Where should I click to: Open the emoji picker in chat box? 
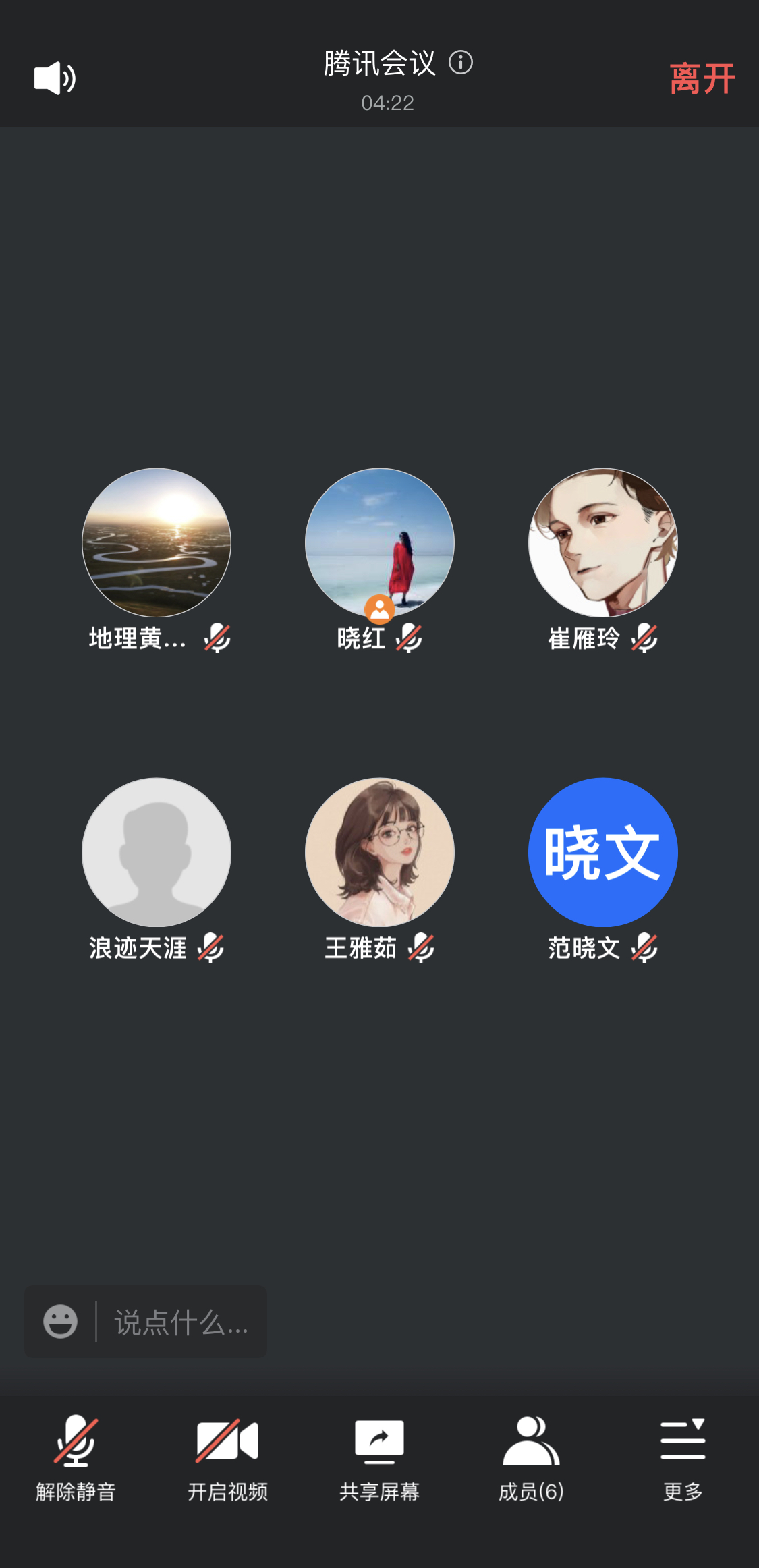click(x=60, y=1322)
